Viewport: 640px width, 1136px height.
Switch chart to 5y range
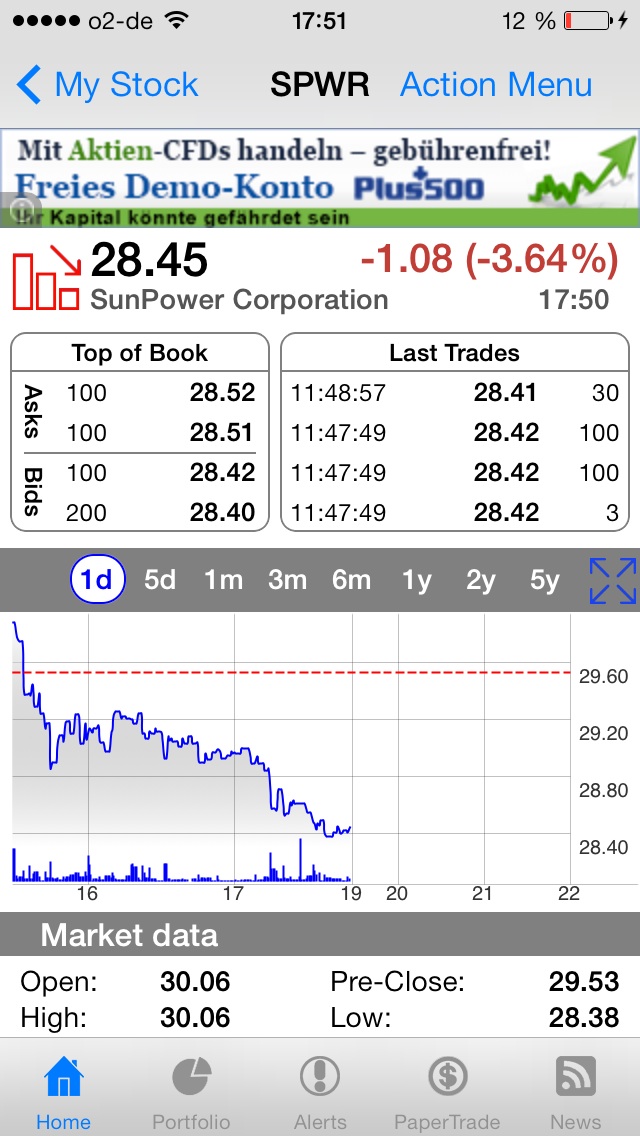point(544,581)
